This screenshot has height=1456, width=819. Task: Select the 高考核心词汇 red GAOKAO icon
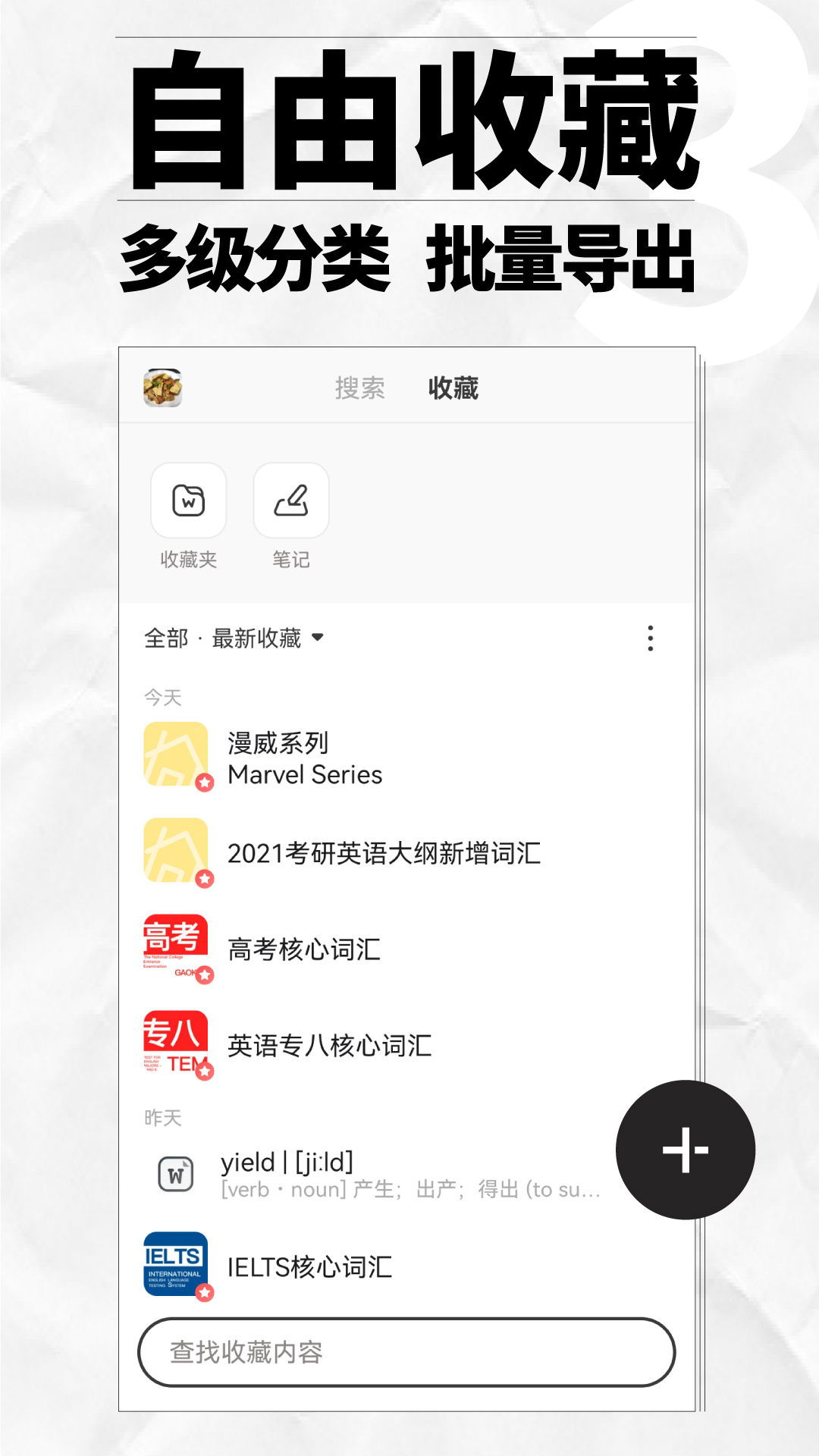tap(174, 949)
